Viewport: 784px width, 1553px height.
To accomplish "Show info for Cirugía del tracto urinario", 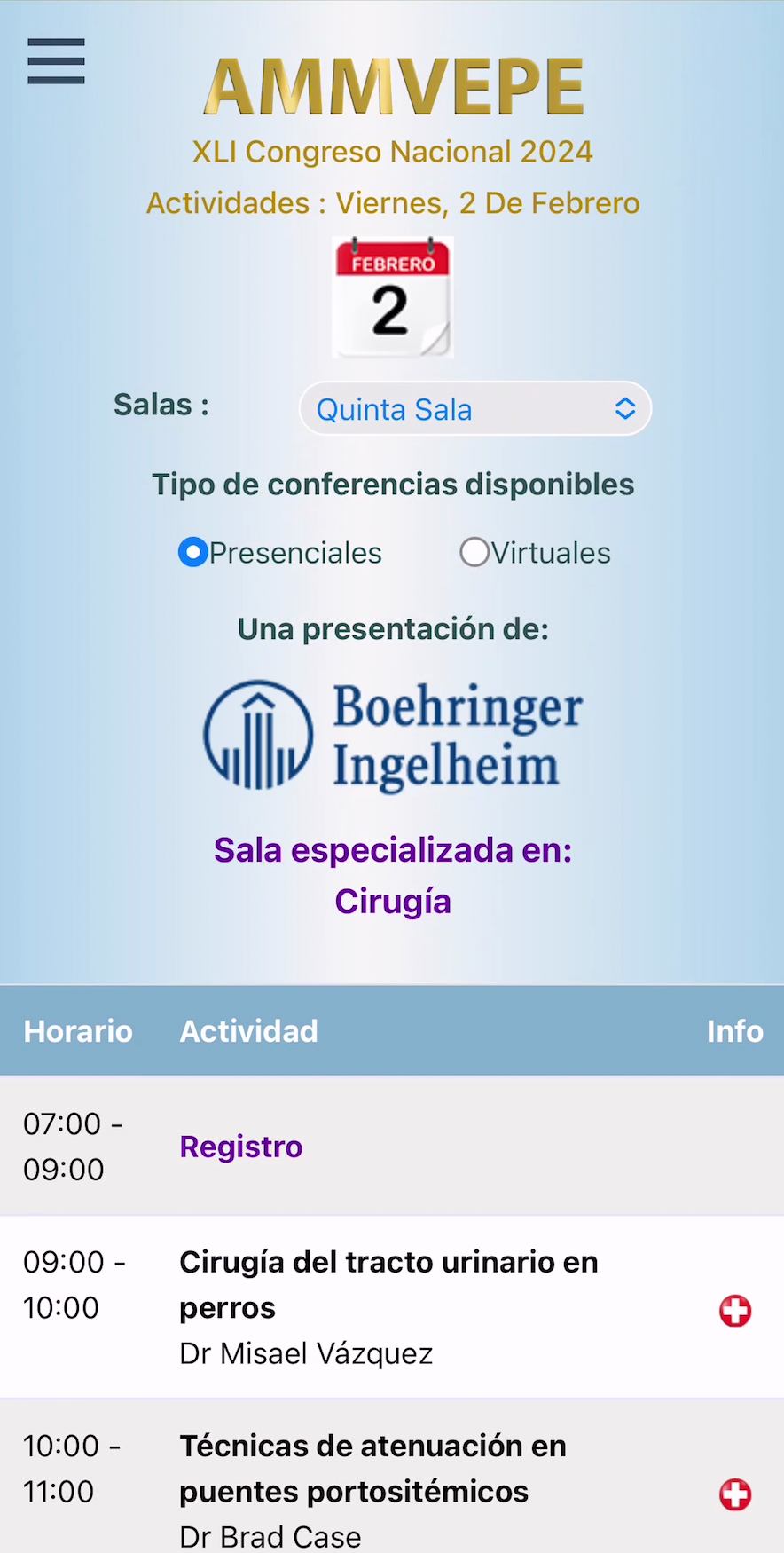I will (734, 1310).
